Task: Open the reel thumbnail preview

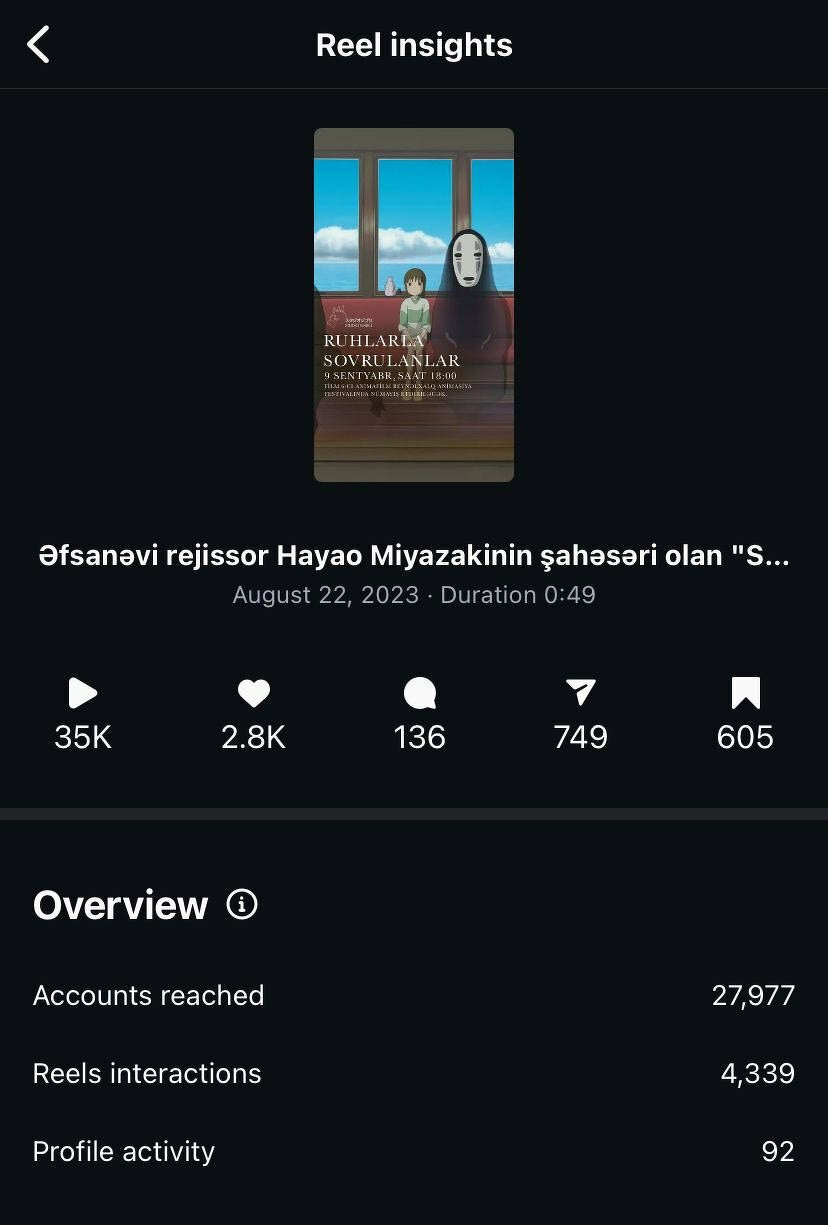Action: point(413,305)
